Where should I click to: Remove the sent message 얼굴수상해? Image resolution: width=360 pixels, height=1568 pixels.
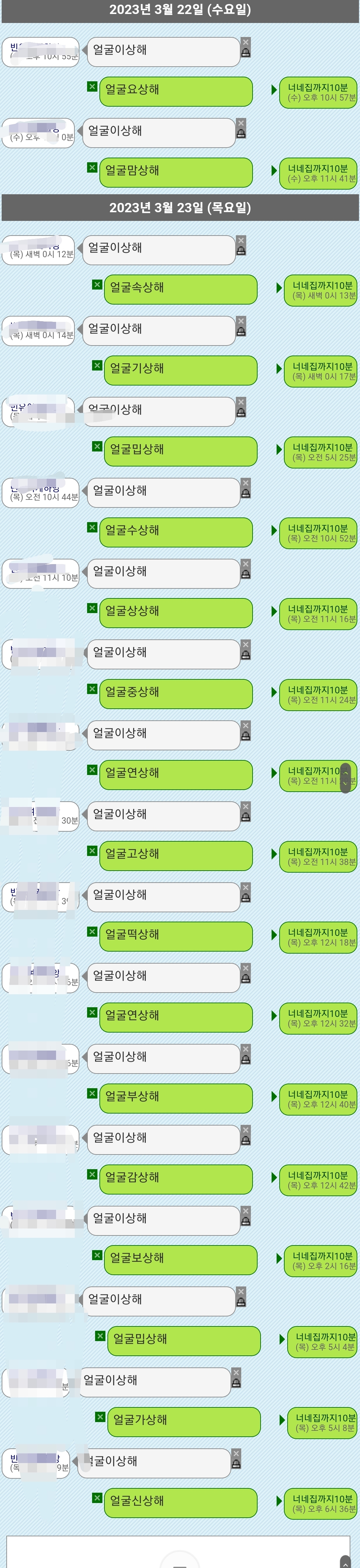click(92, 527)
